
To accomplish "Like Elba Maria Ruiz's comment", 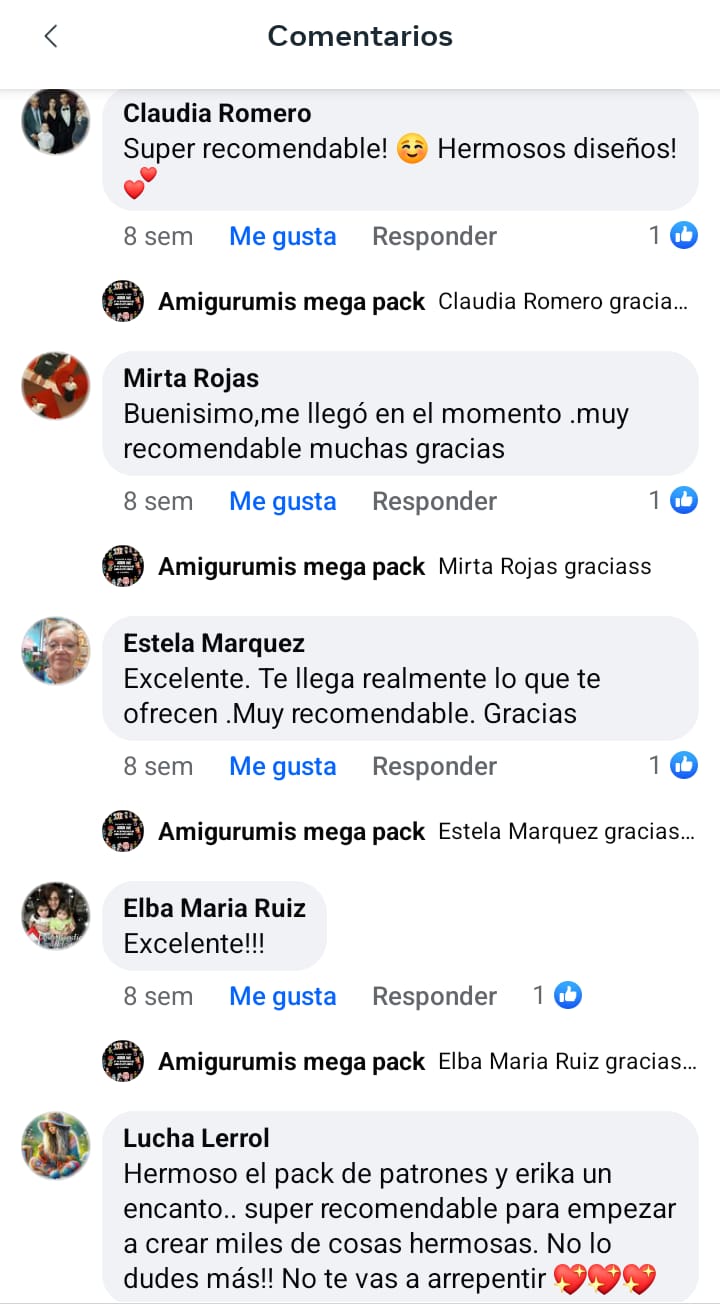I will (282, 996).
